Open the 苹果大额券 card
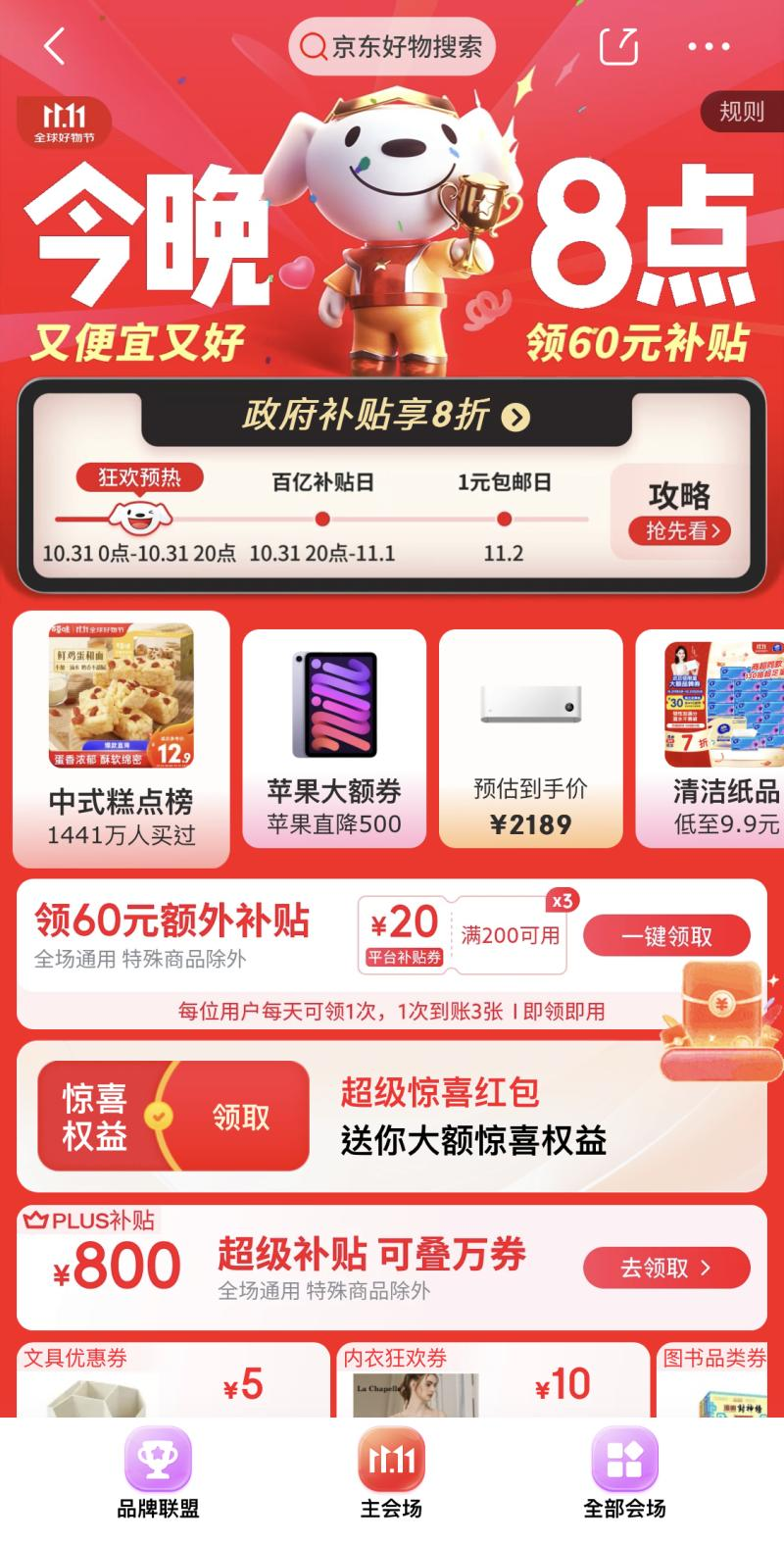The height and width of the screenshot is (1543, 784). click(x=334, y=737)
